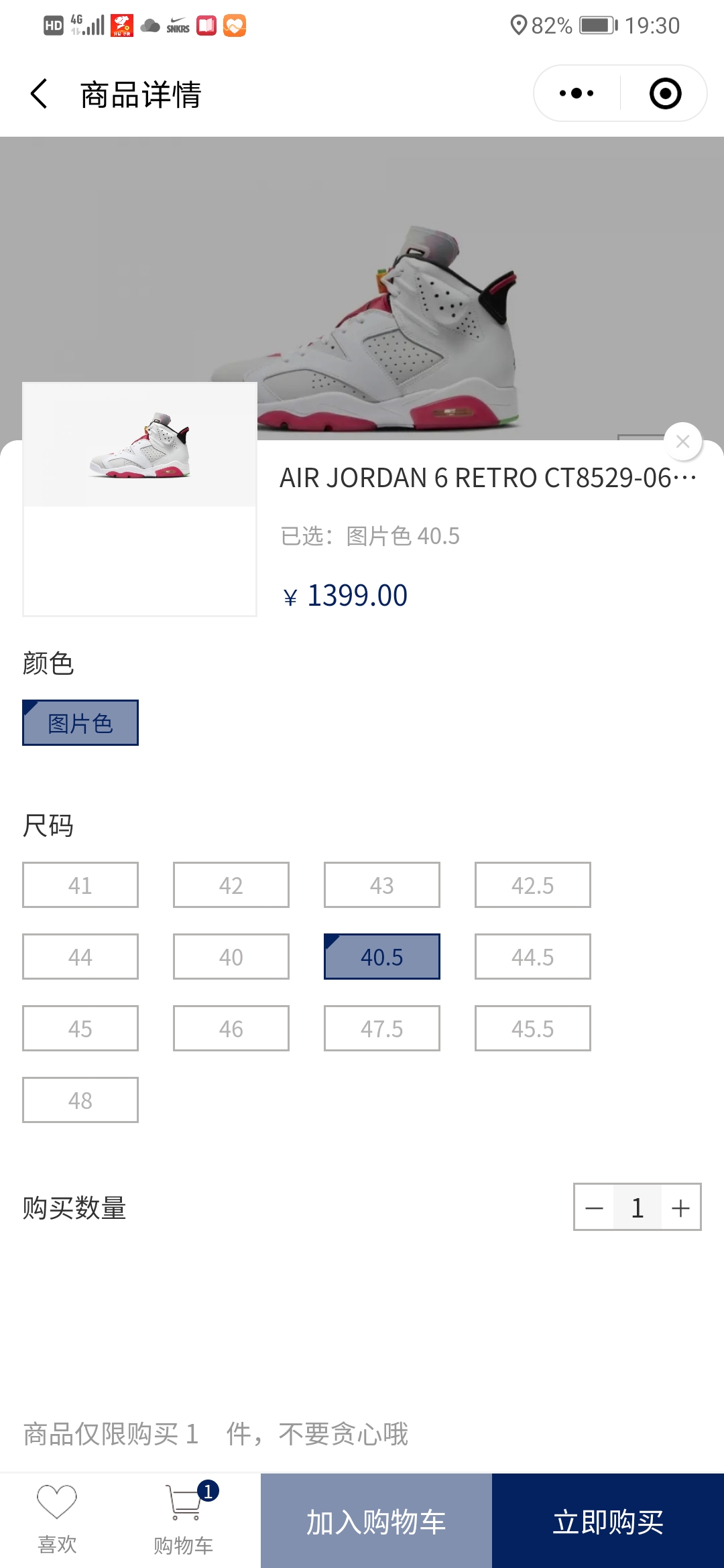
Task: Dismiss the product panel via the X icon
Action: click(682, 441)
